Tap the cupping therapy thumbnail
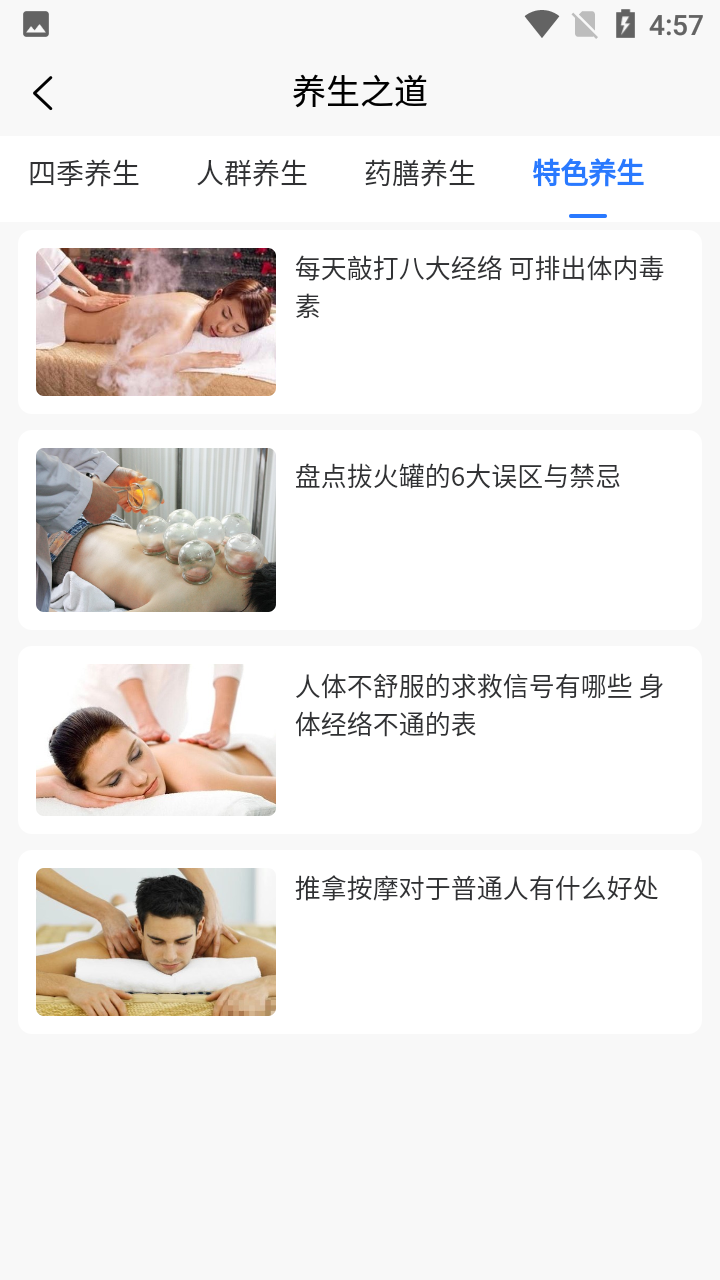This screenshot has width=720, height=1280. (x=155, y=530)
